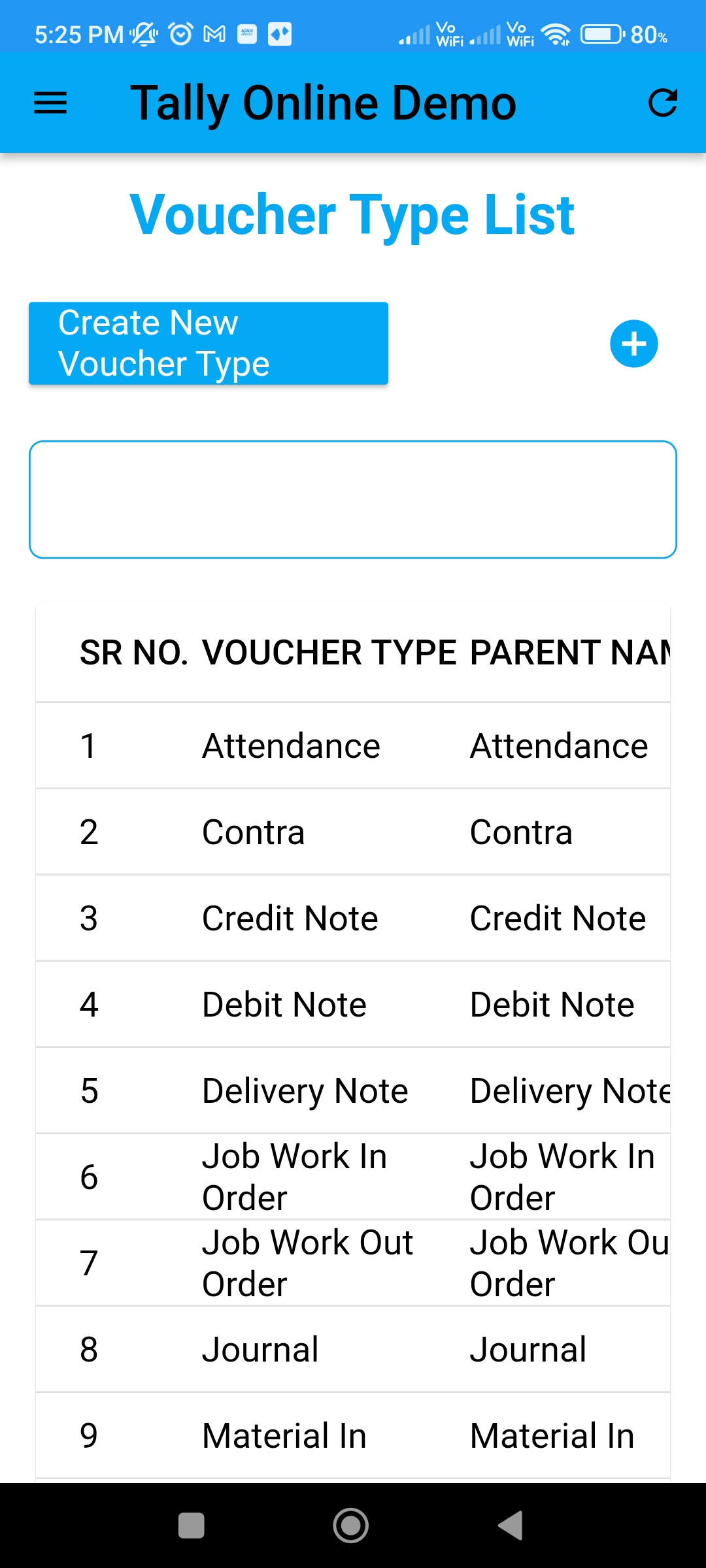Tap Create New Voucher Type button
The width and height of the screenshot is (706, 1568).
209,343
